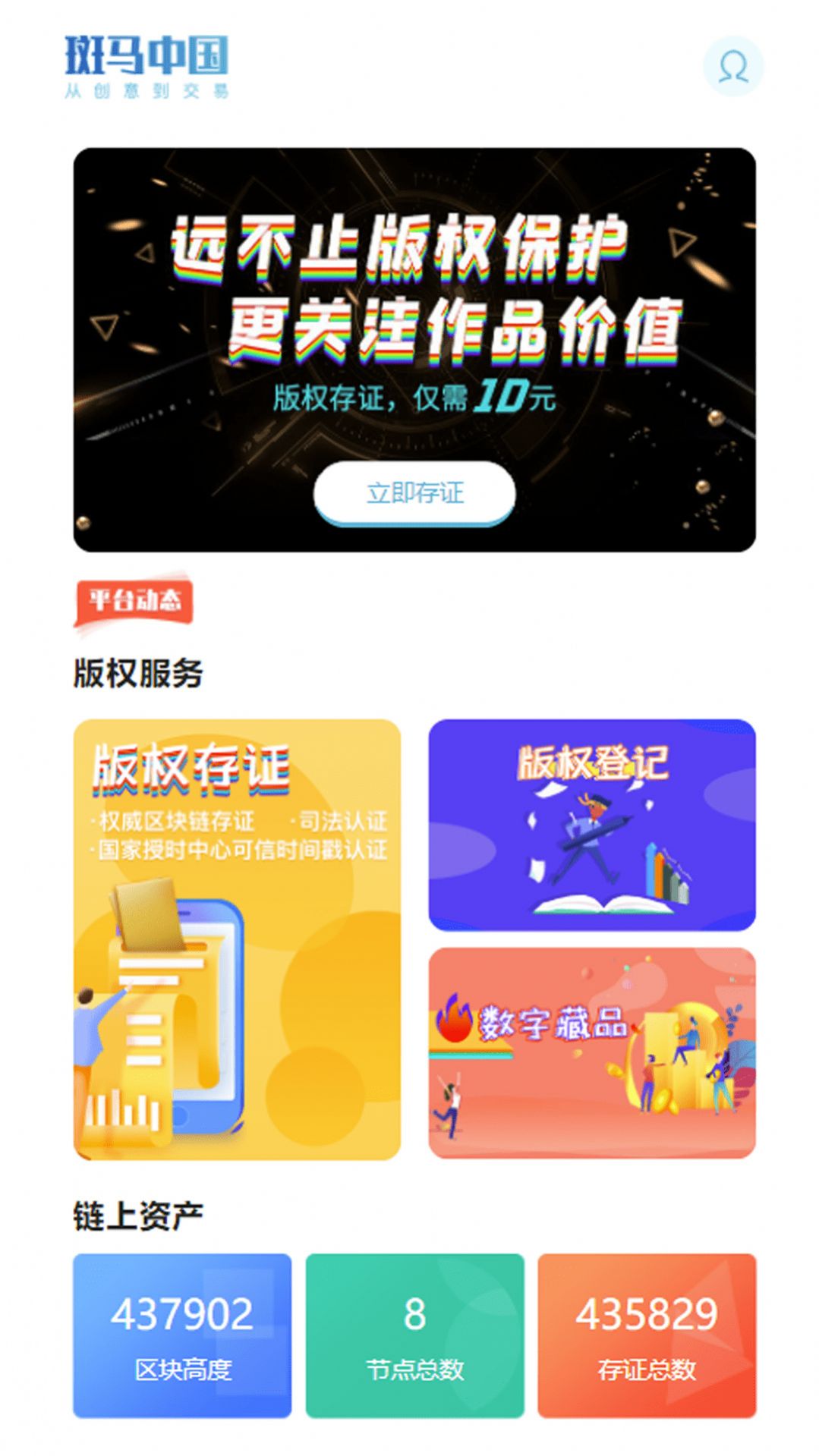
Task: Open the user profile icon
Action: click(732, 67)
